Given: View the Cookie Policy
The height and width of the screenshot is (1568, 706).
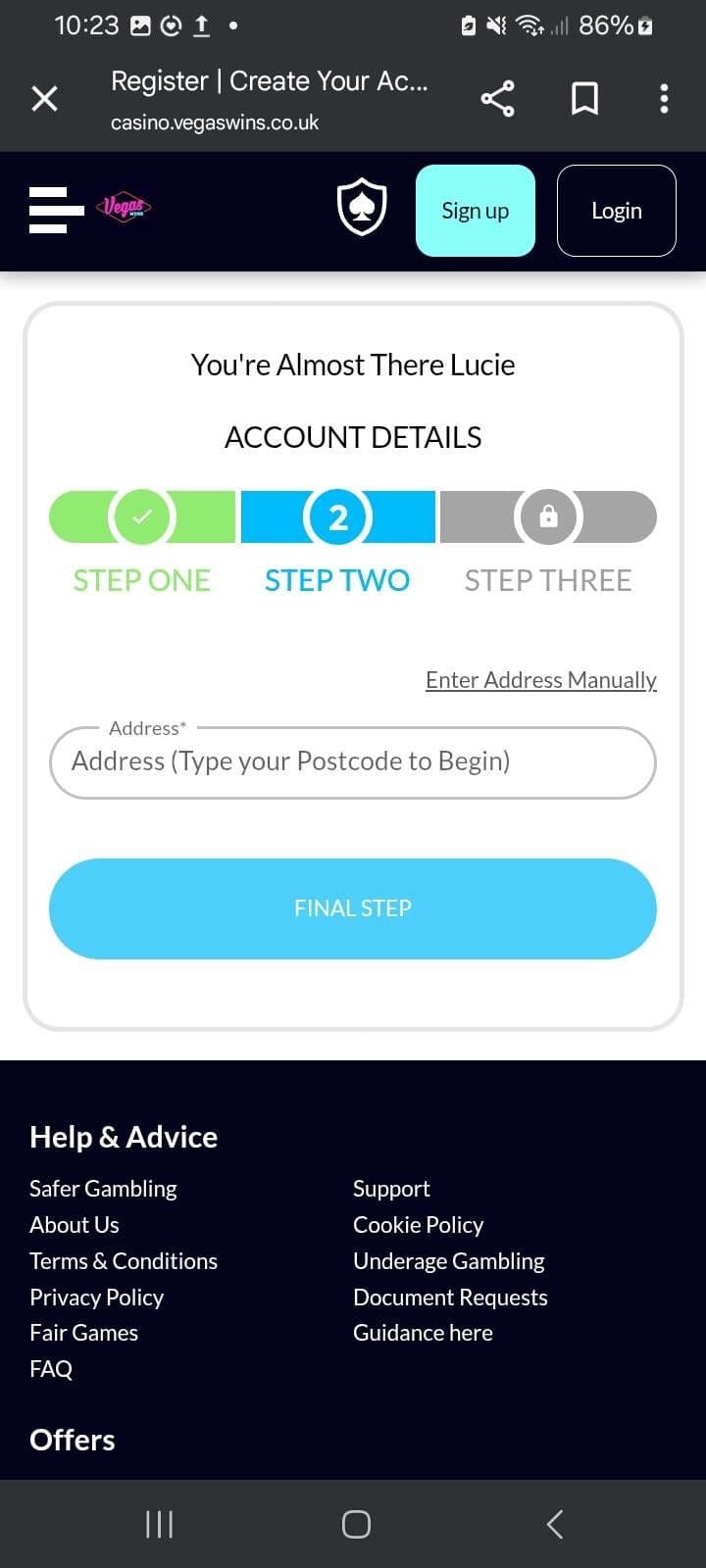Looking at the screenshot, I should pyautogui.click(x=418, y=1224).
